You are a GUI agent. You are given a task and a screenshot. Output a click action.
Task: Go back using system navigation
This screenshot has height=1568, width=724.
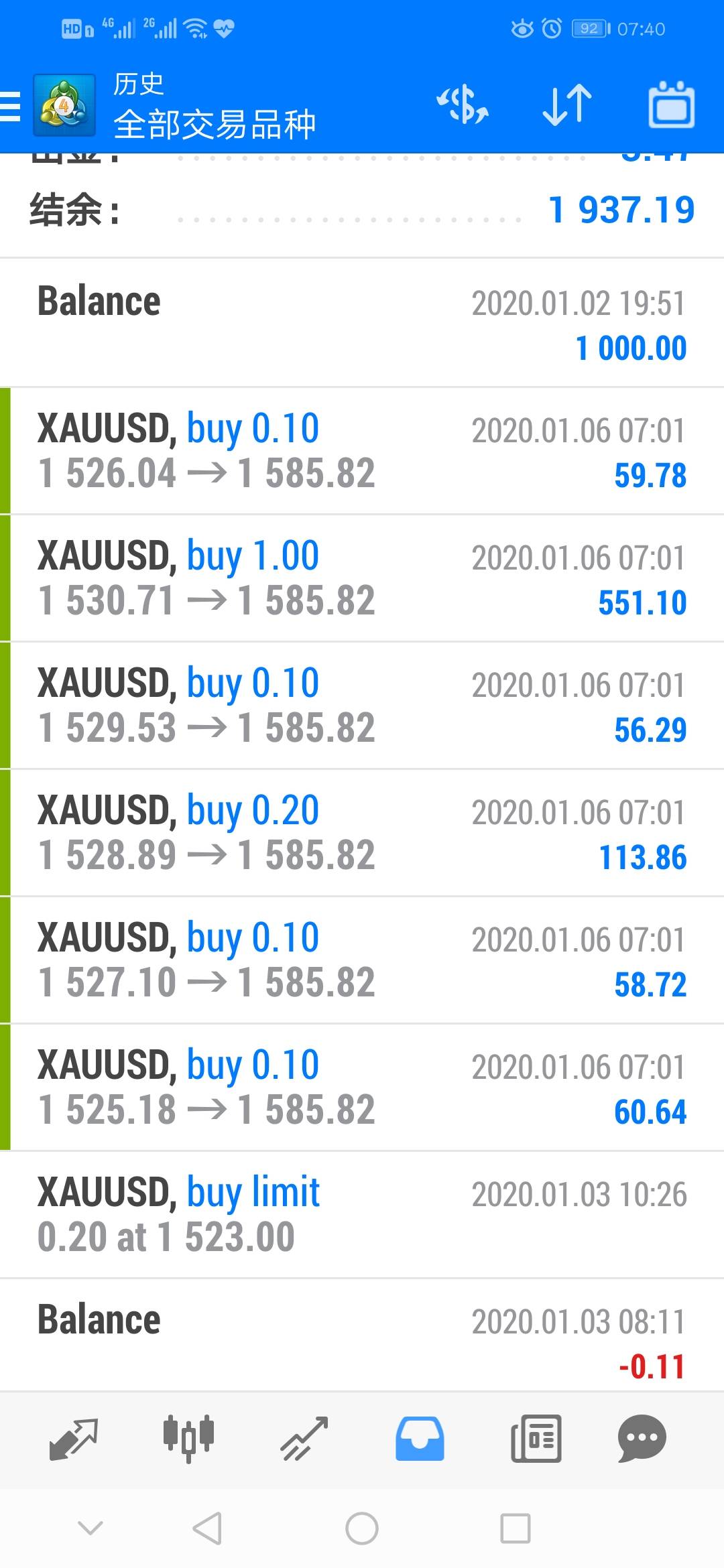pyautogui.click(x=207, y=1529)
